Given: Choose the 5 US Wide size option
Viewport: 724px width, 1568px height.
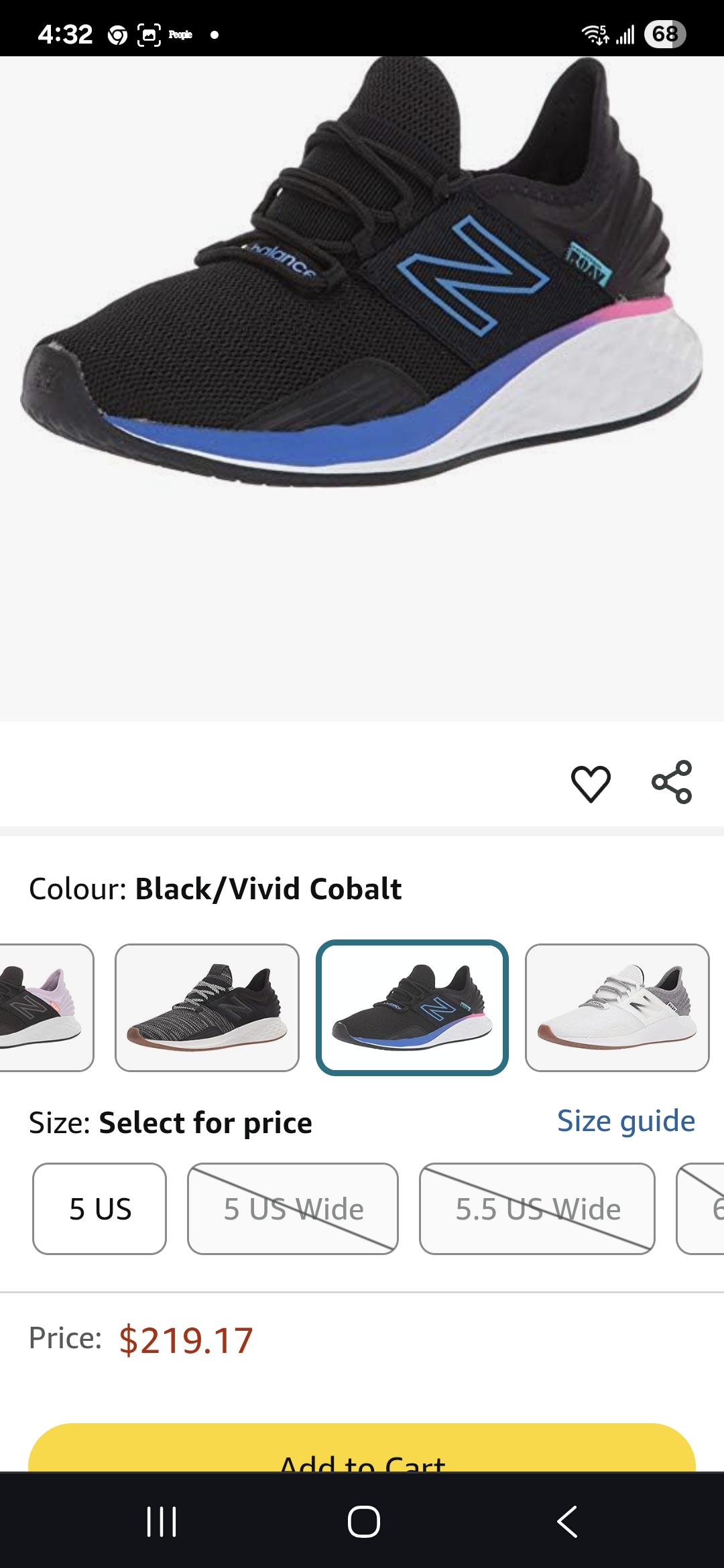Looking at the screenshot, I should coord(293,1209).
